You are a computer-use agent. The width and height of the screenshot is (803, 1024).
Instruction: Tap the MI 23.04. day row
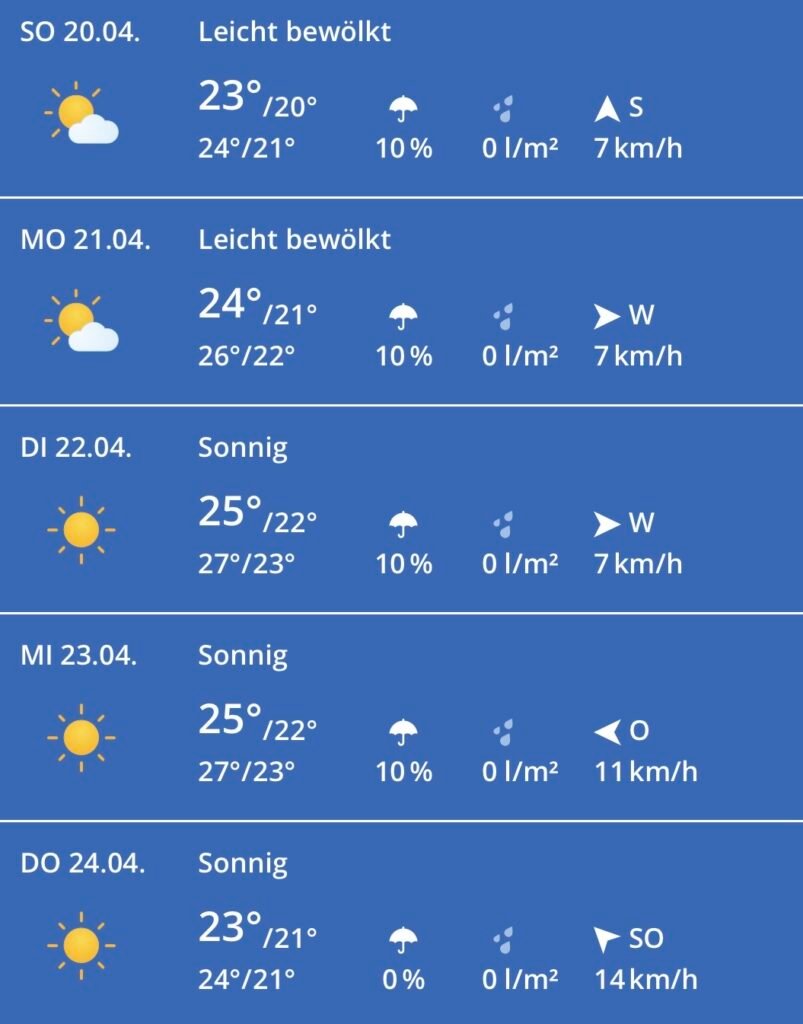[400, 718]
